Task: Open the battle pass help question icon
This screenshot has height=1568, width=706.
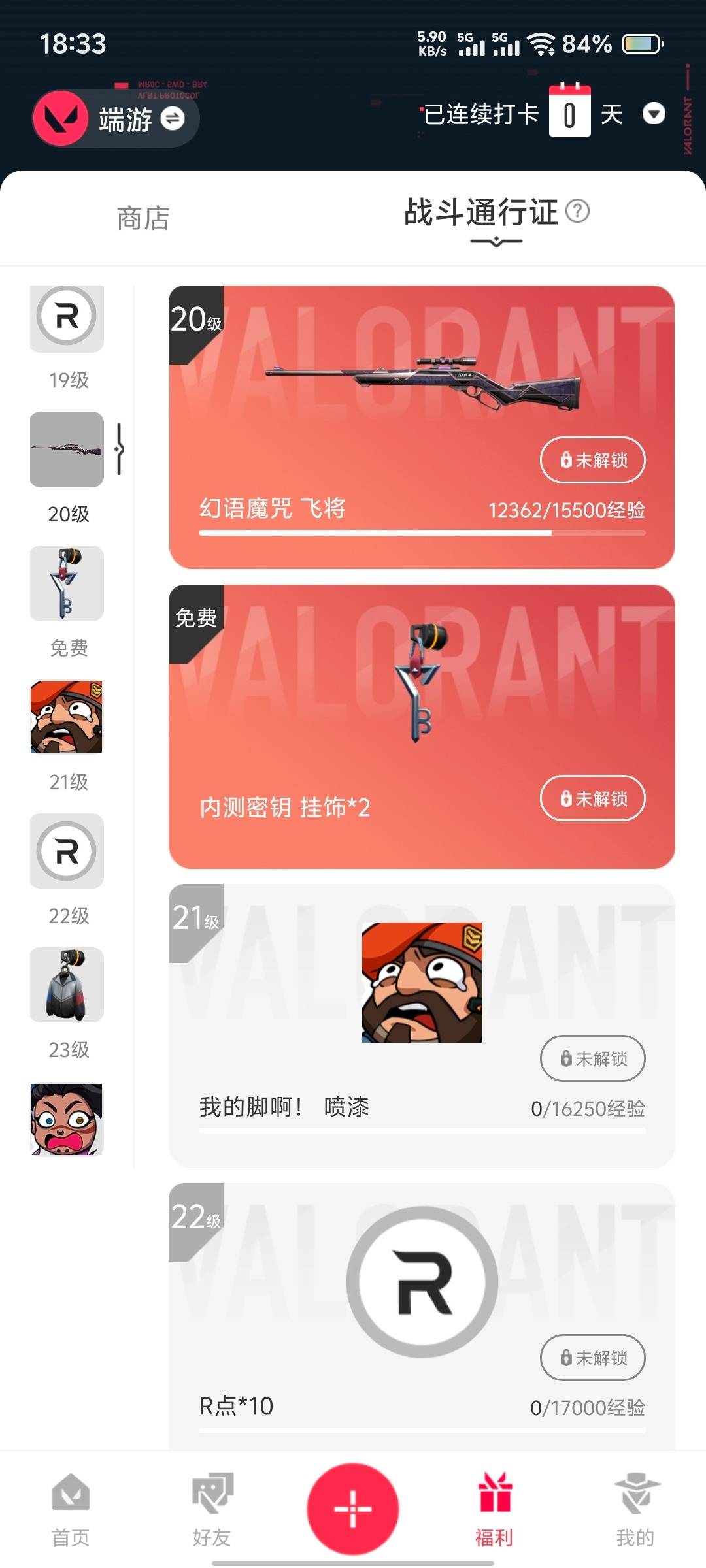Action: click(x=577, y=212)
